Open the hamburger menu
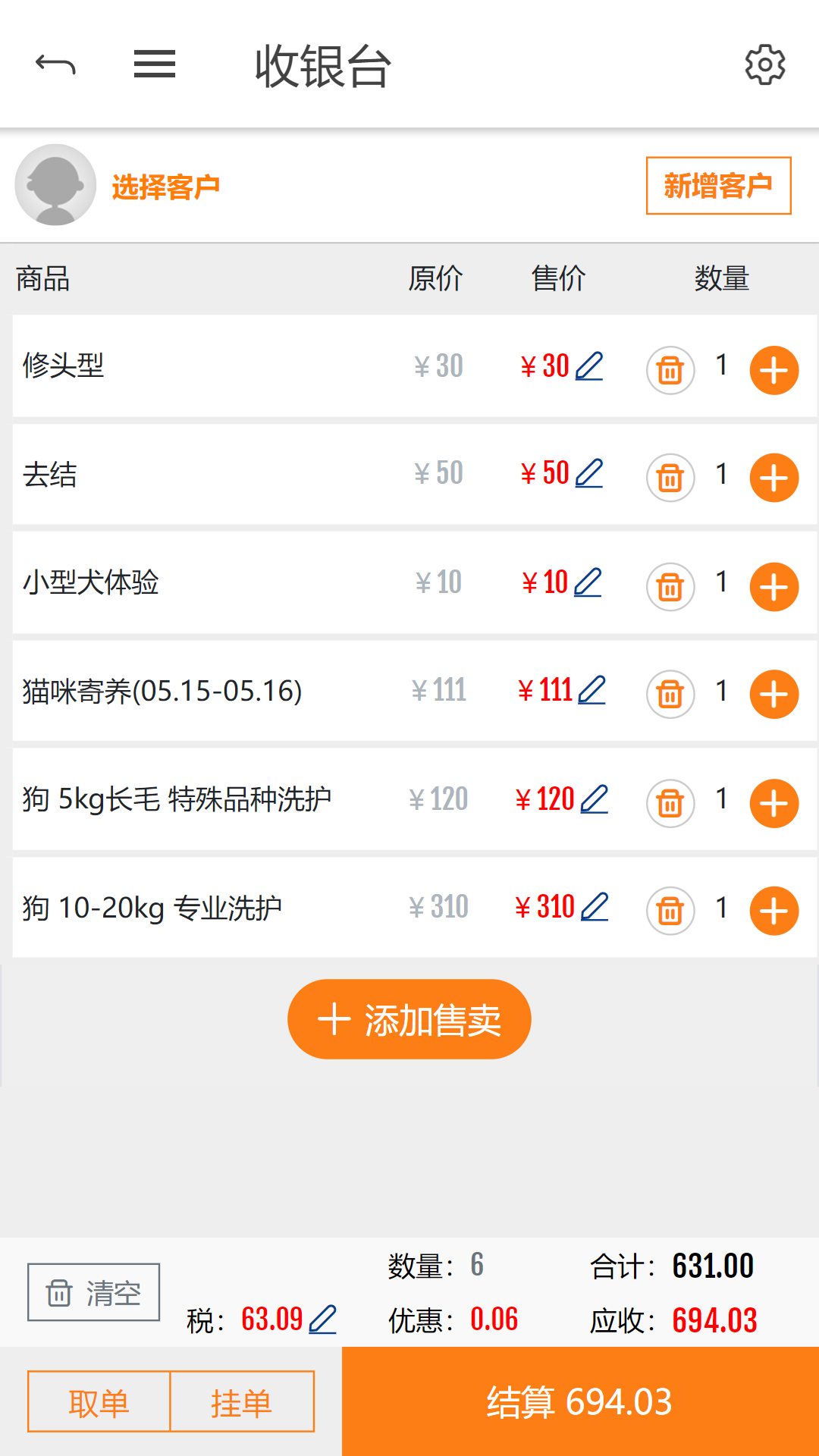 (x=154, y=65)
